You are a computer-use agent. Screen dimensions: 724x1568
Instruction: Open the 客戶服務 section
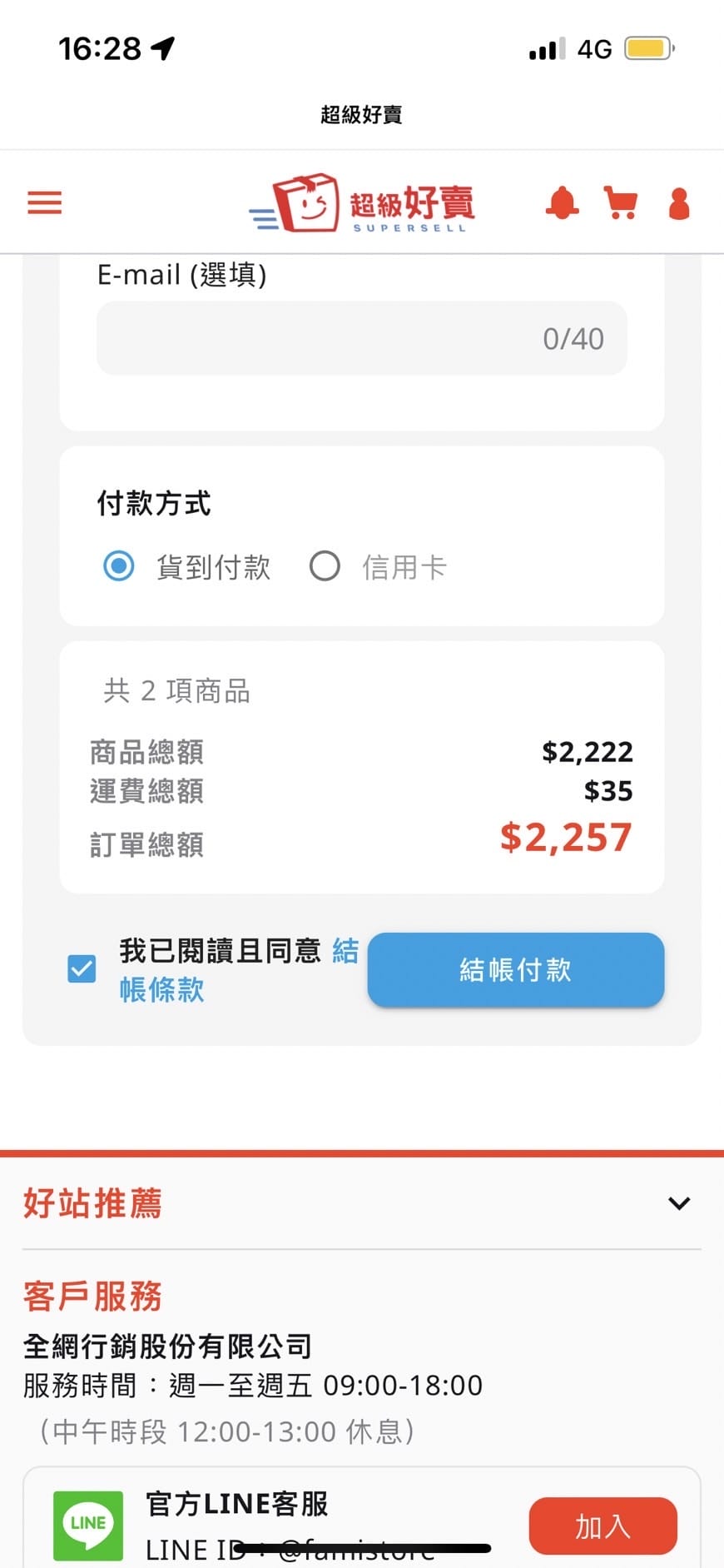[x=92, y=1295]
